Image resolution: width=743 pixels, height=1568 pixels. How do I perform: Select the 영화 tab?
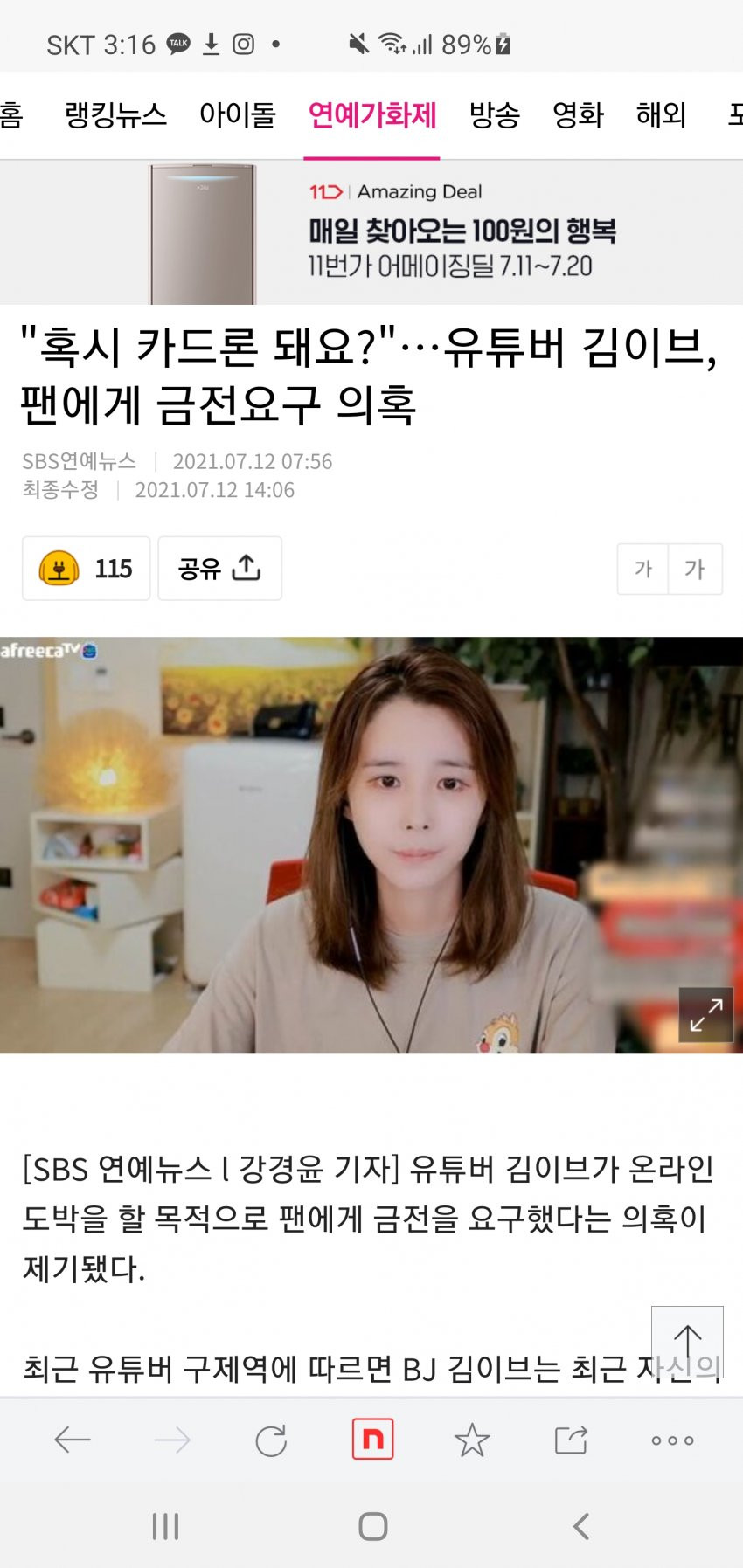point(578,115)
